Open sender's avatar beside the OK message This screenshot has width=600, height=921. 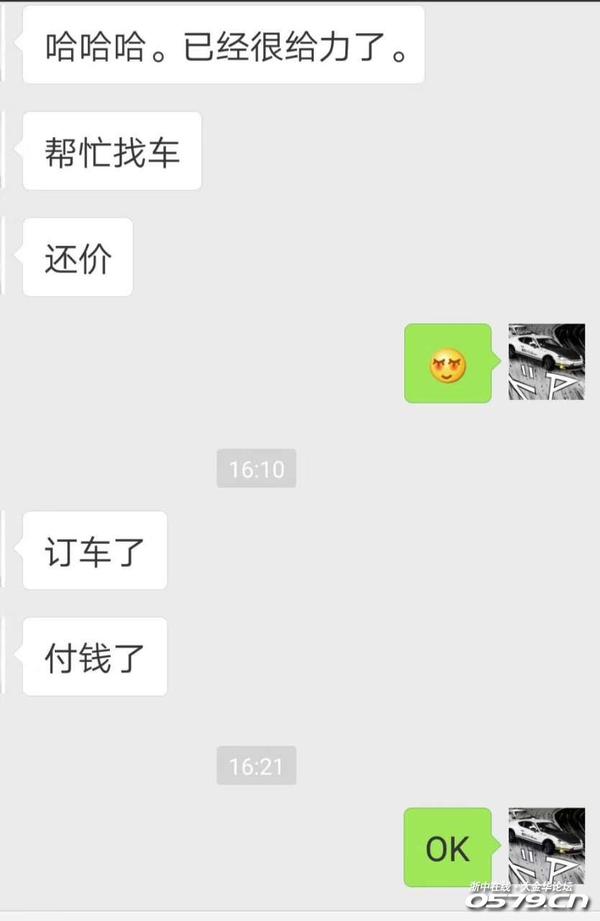[x=546, y=846]
